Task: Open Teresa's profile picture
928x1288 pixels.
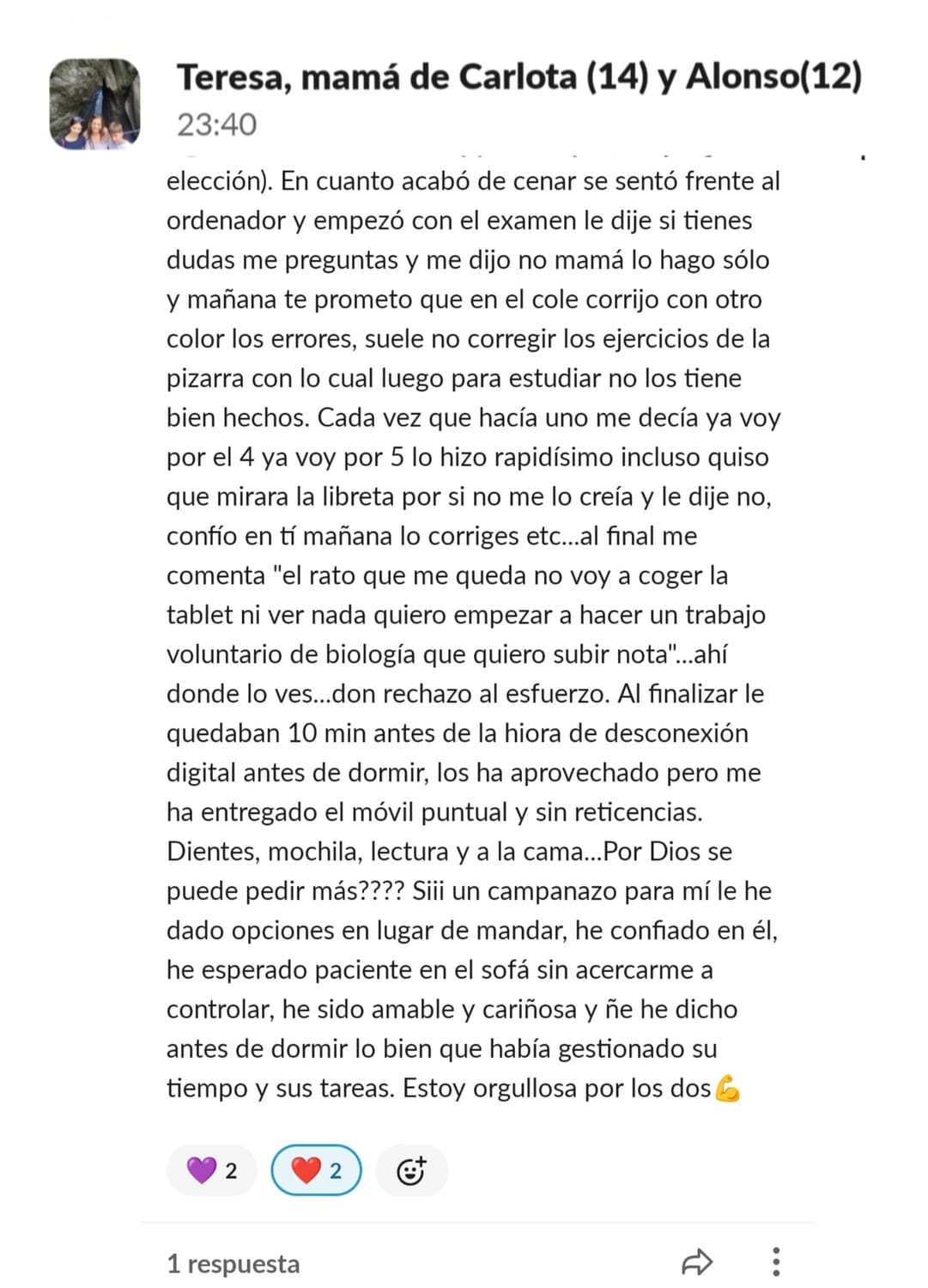Action: point(94,104)
